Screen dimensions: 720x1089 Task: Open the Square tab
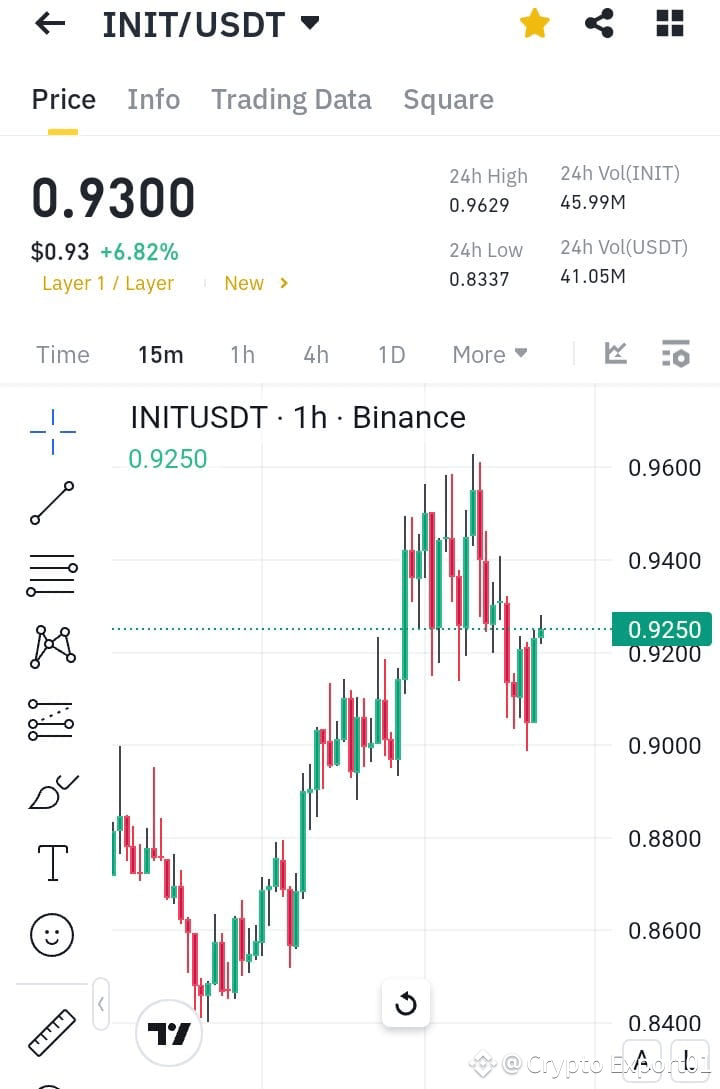tap(448, 99)
